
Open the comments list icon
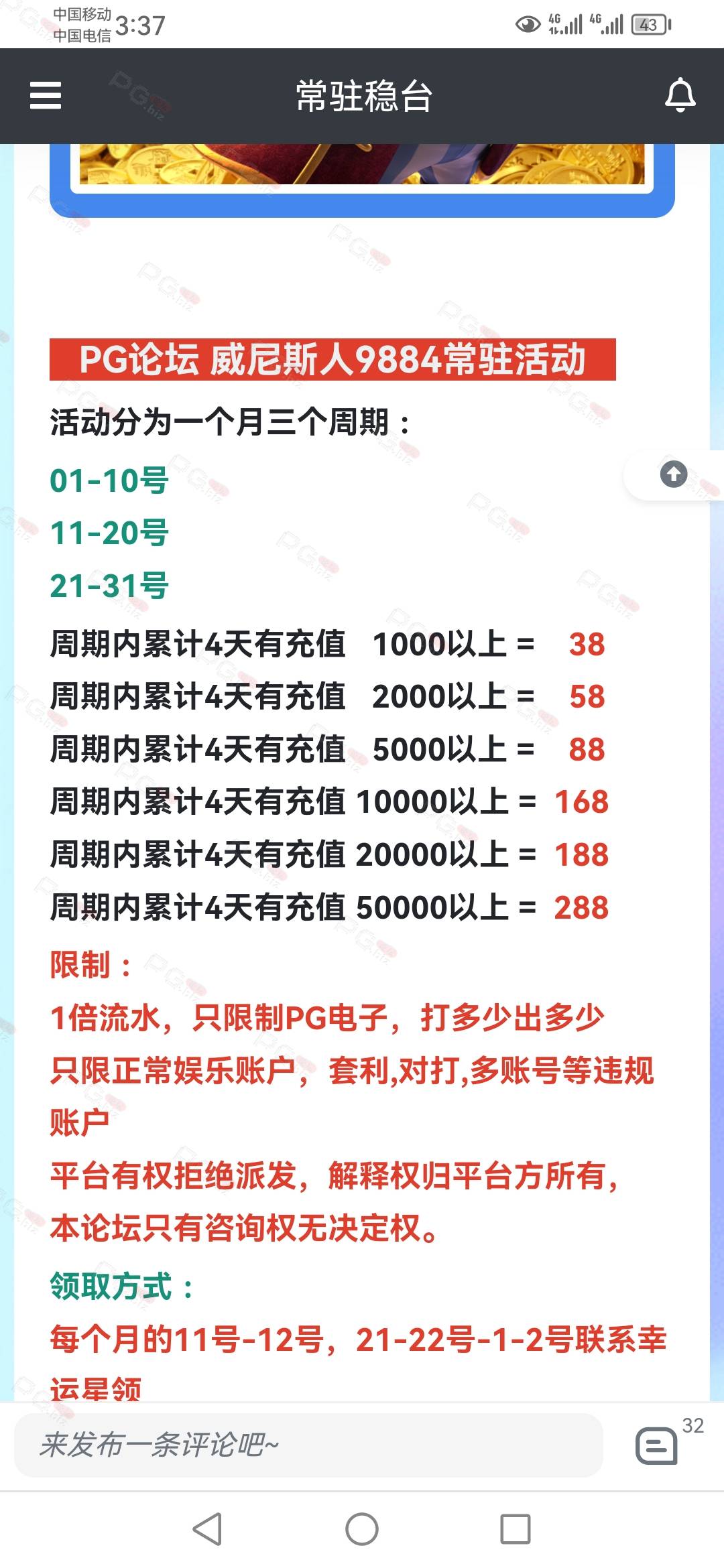(656, 1445)
